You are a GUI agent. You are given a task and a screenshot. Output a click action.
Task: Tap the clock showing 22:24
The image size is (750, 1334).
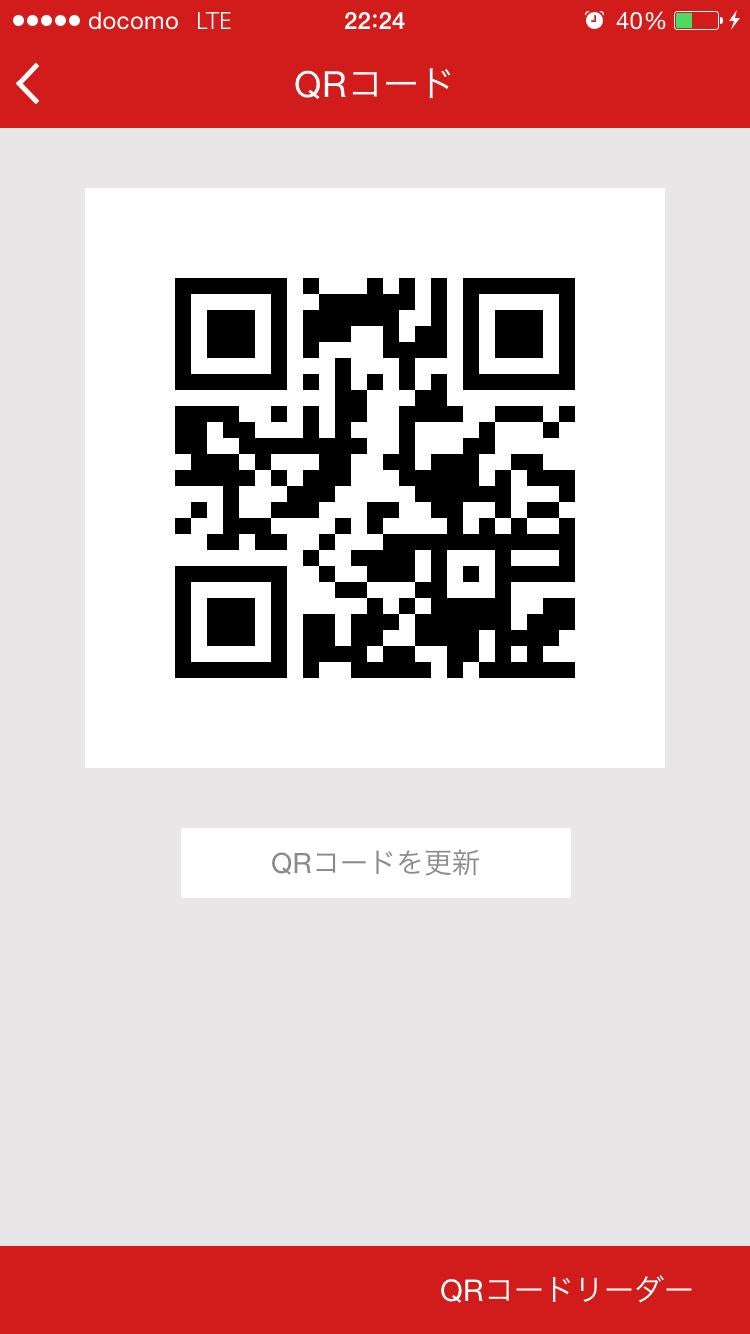tap(375, 20)
